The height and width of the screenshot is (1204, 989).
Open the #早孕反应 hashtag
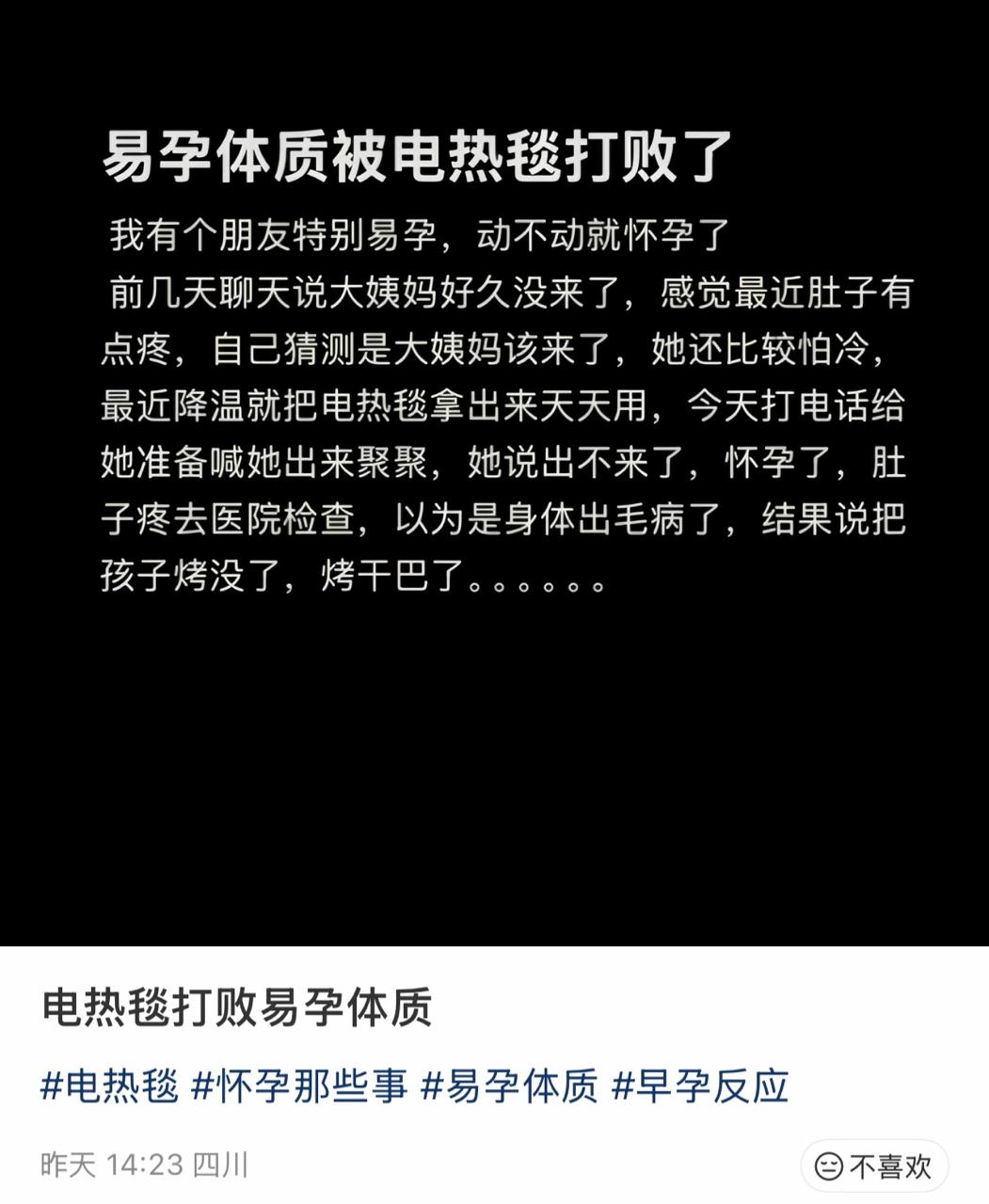[700, 1085]
